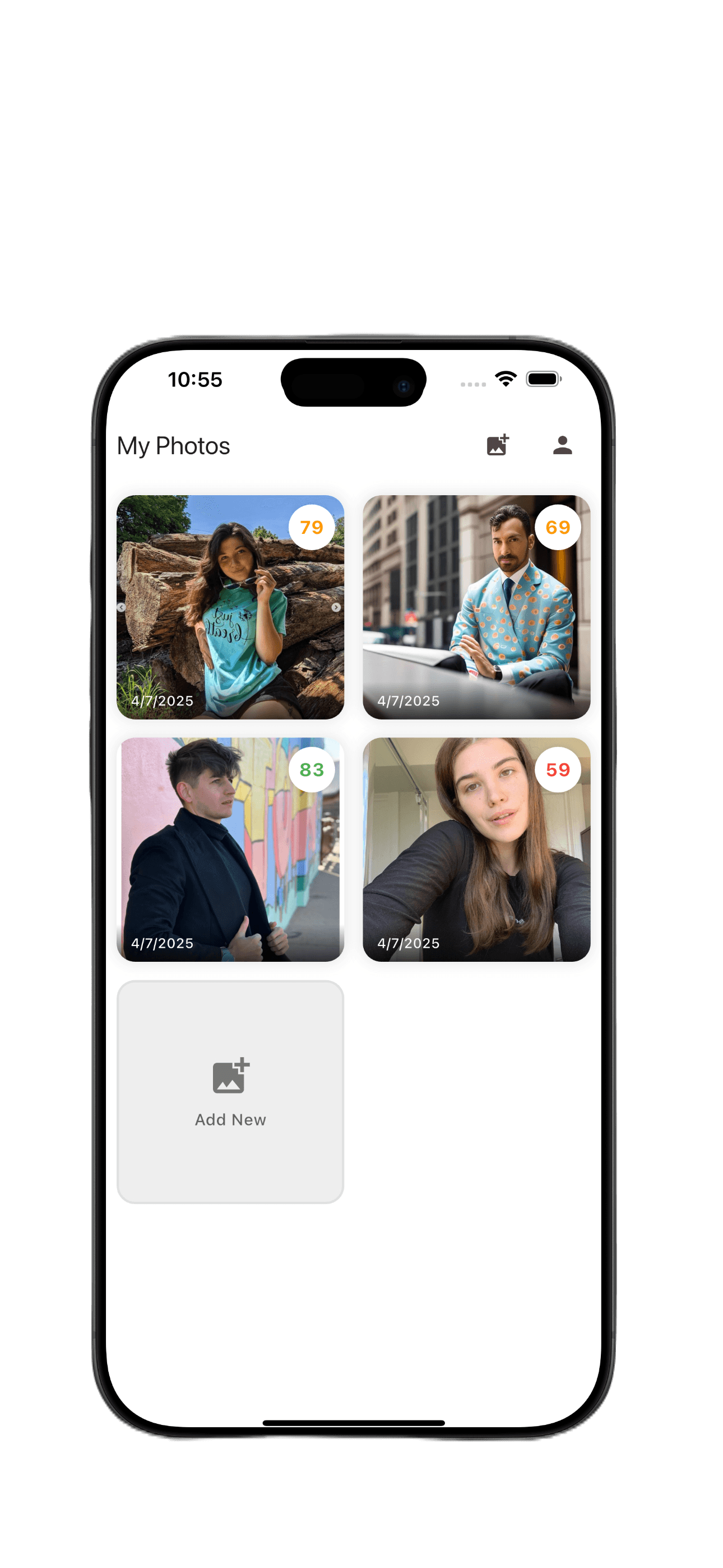Tap the add photo icon in app bar

click(497, 446)
